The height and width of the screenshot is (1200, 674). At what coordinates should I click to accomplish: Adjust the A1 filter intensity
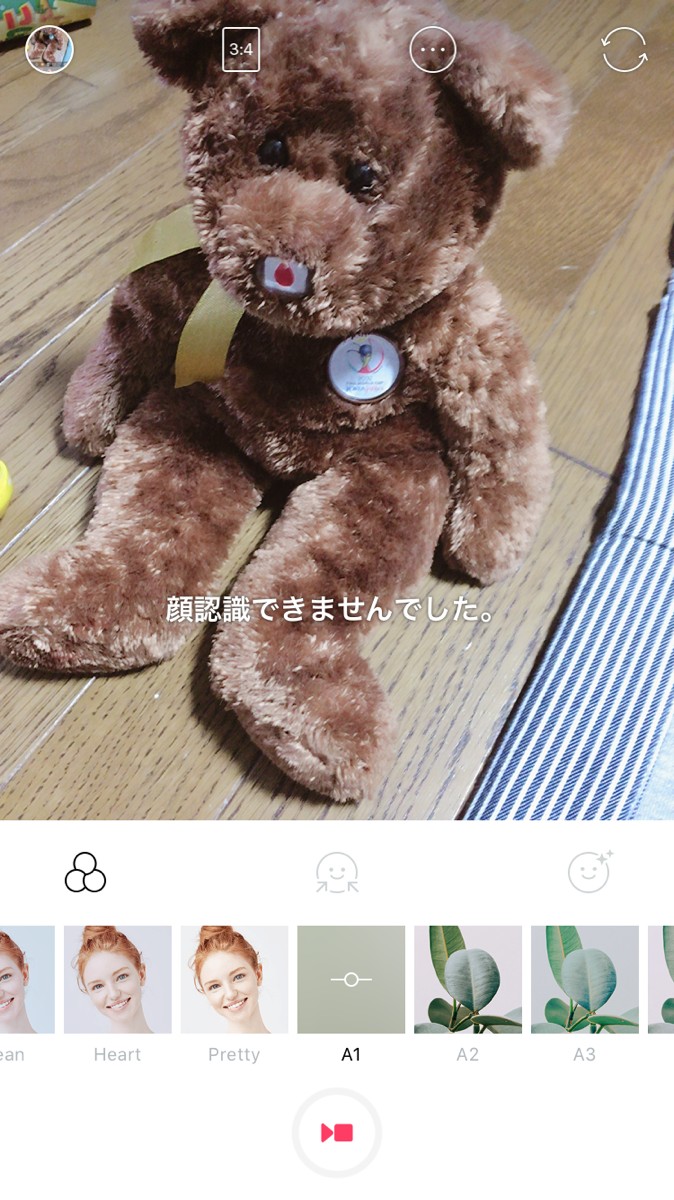click(351, 980)
